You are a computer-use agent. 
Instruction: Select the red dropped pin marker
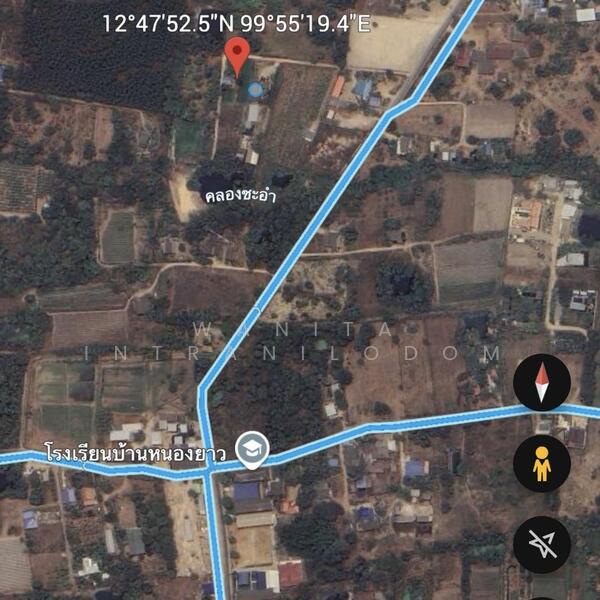click(x=236, y=56)
